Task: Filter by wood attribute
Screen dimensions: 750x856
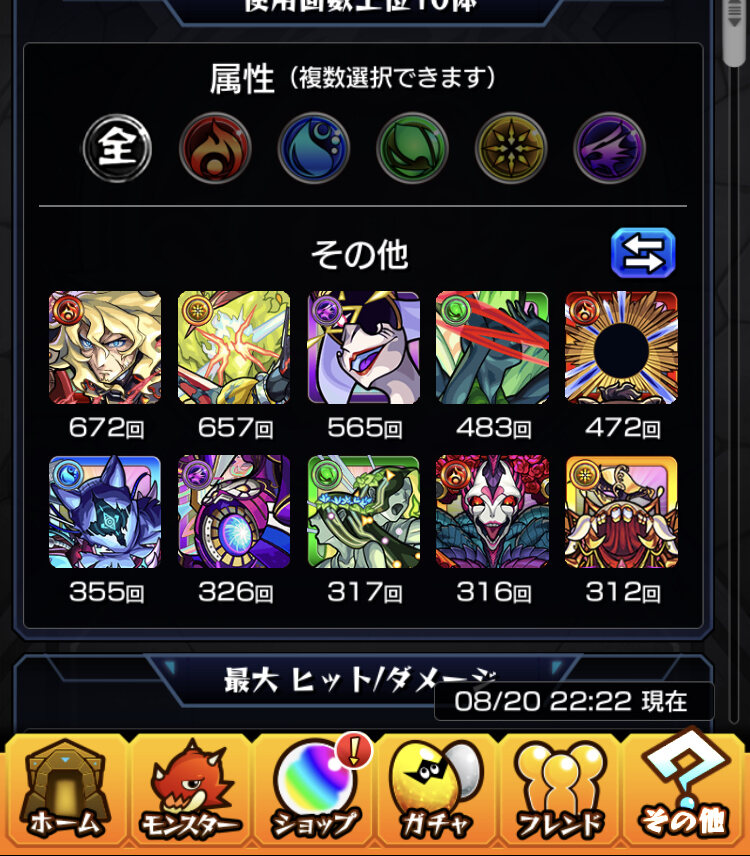Action: (x=412, y=148)
